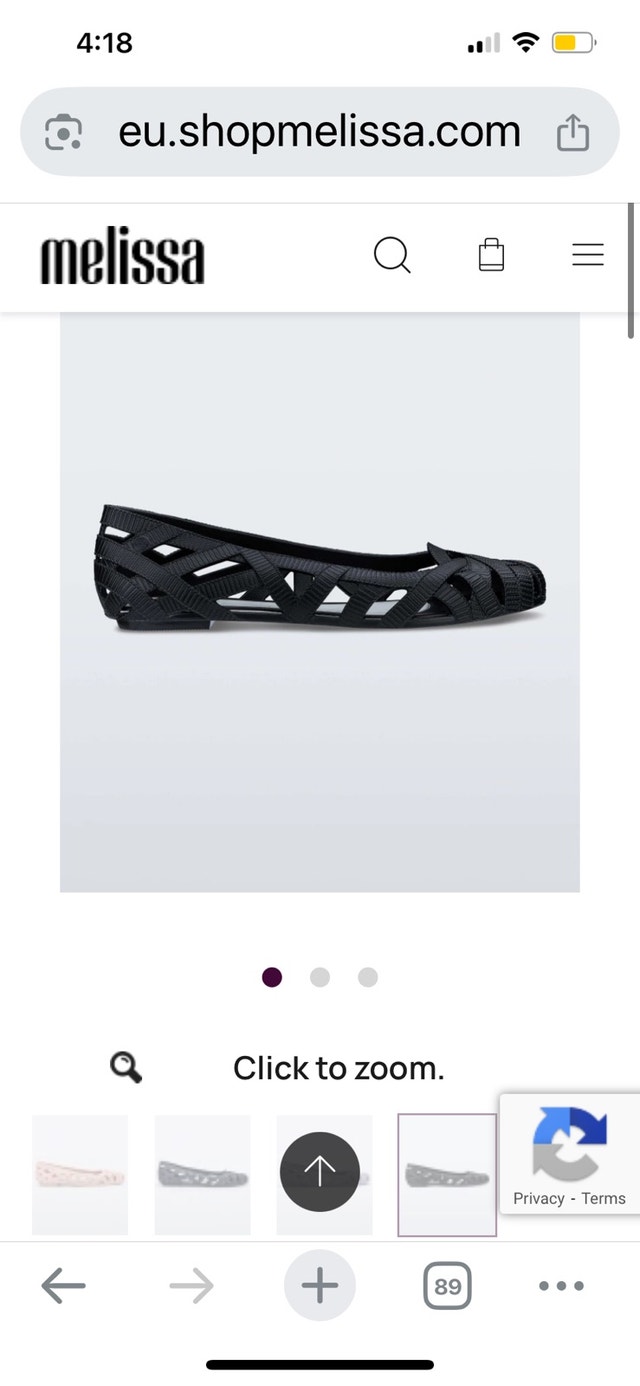Tap the scroll-to-top arrow button

(320, 1171)
